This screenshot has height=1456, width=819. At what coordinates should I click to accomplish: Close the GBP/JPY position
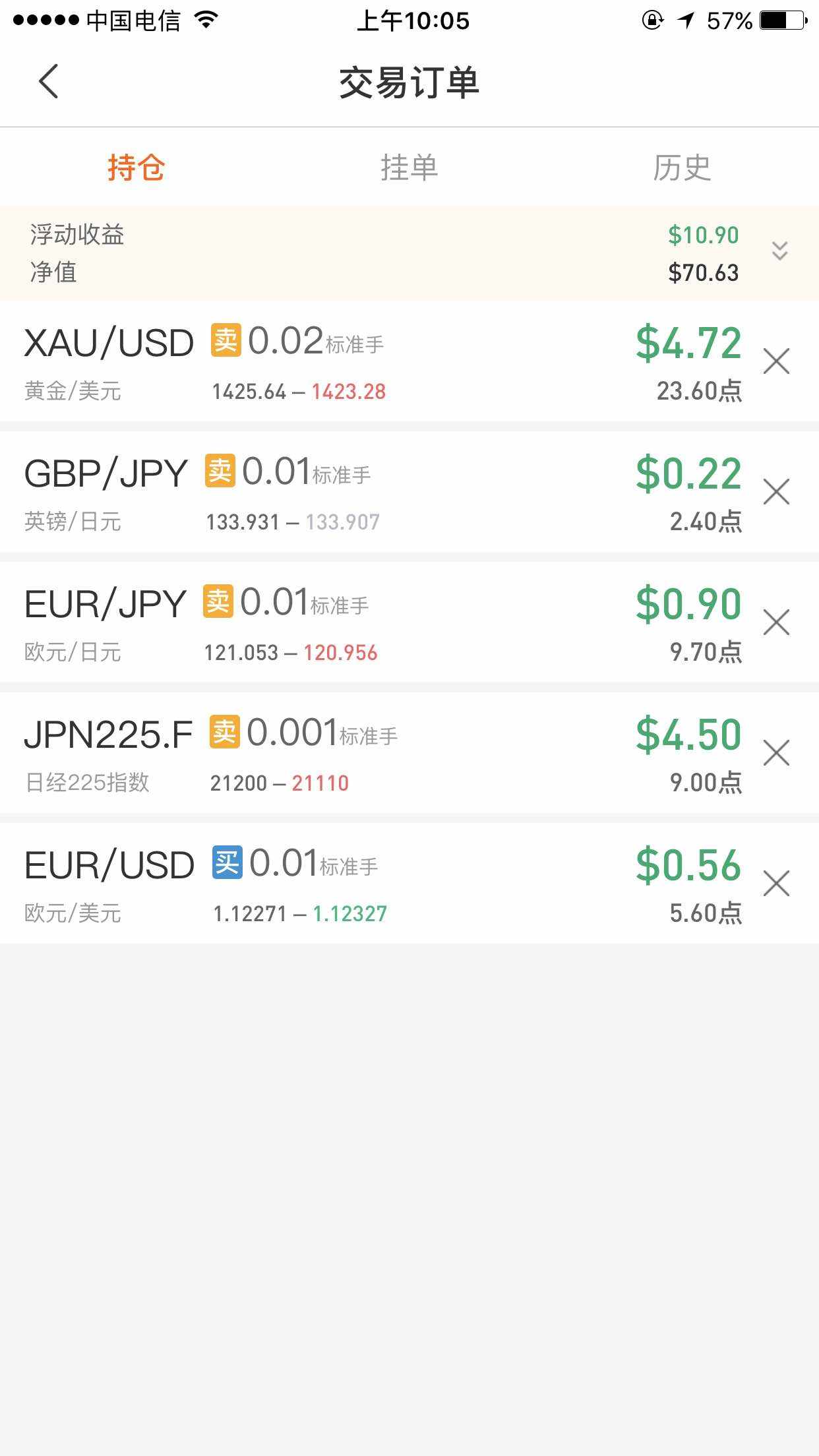tap(776, 492)
